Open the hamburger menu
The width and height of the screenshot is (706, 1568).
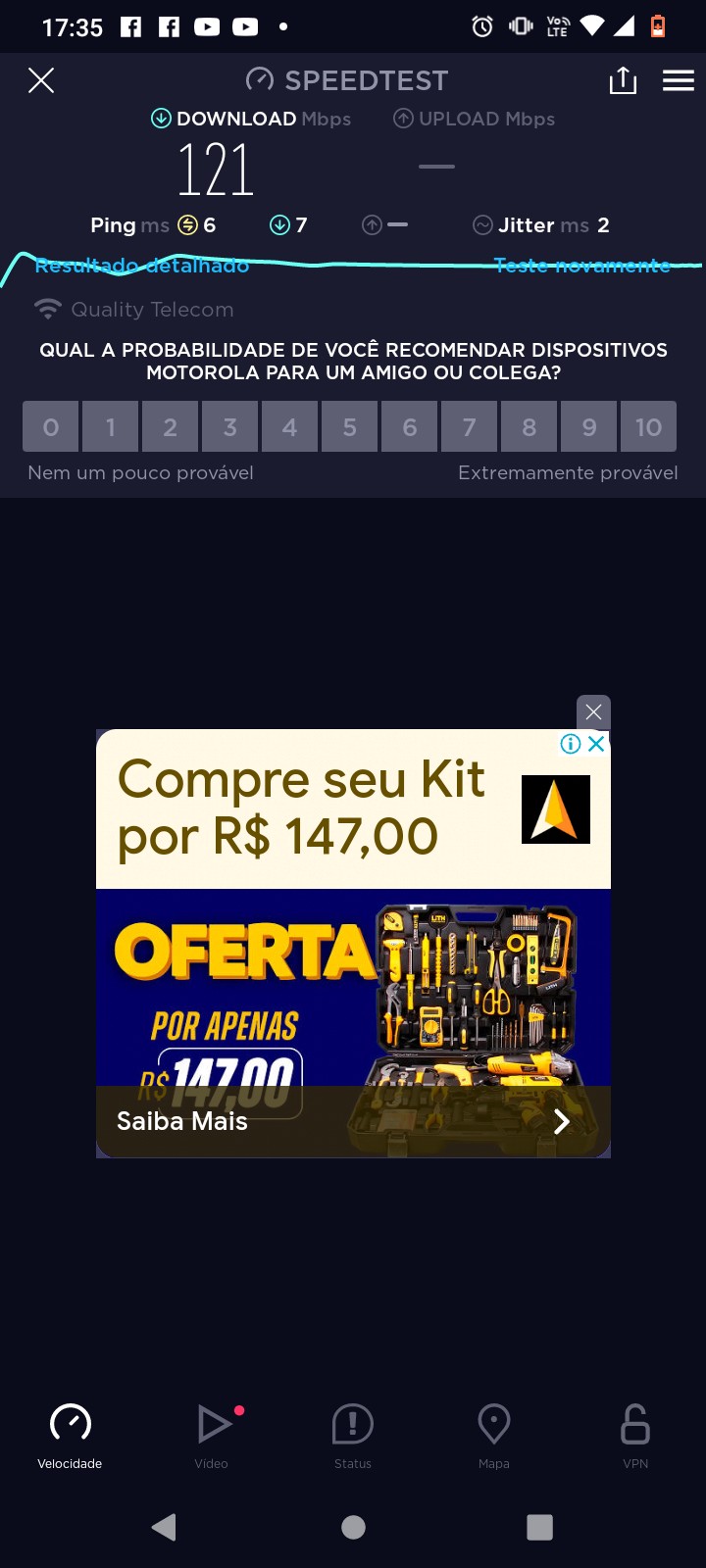(x=678, y=80)
